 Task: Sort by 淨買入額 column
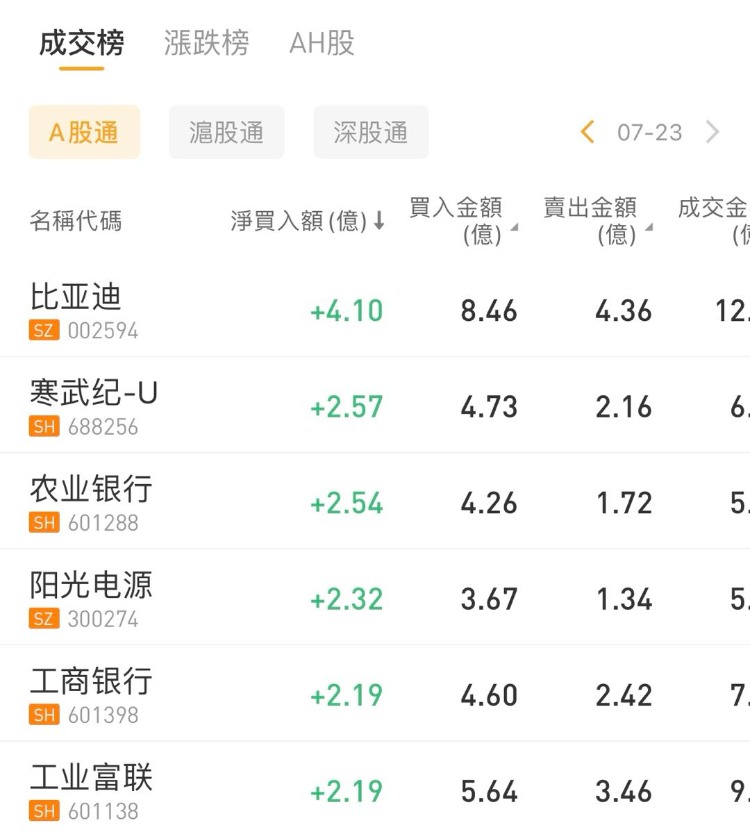(307, 221)
